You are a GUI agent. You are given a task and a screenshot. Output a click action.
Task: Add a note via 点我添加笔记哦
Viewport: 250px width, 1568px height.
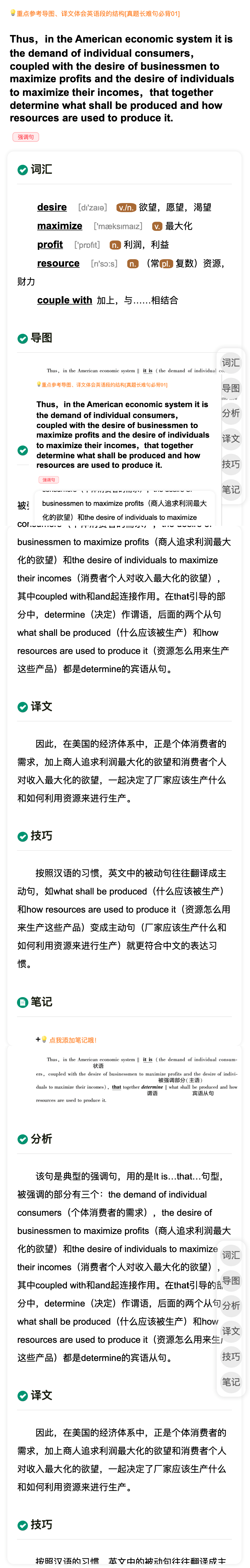tap(72, 1040)
